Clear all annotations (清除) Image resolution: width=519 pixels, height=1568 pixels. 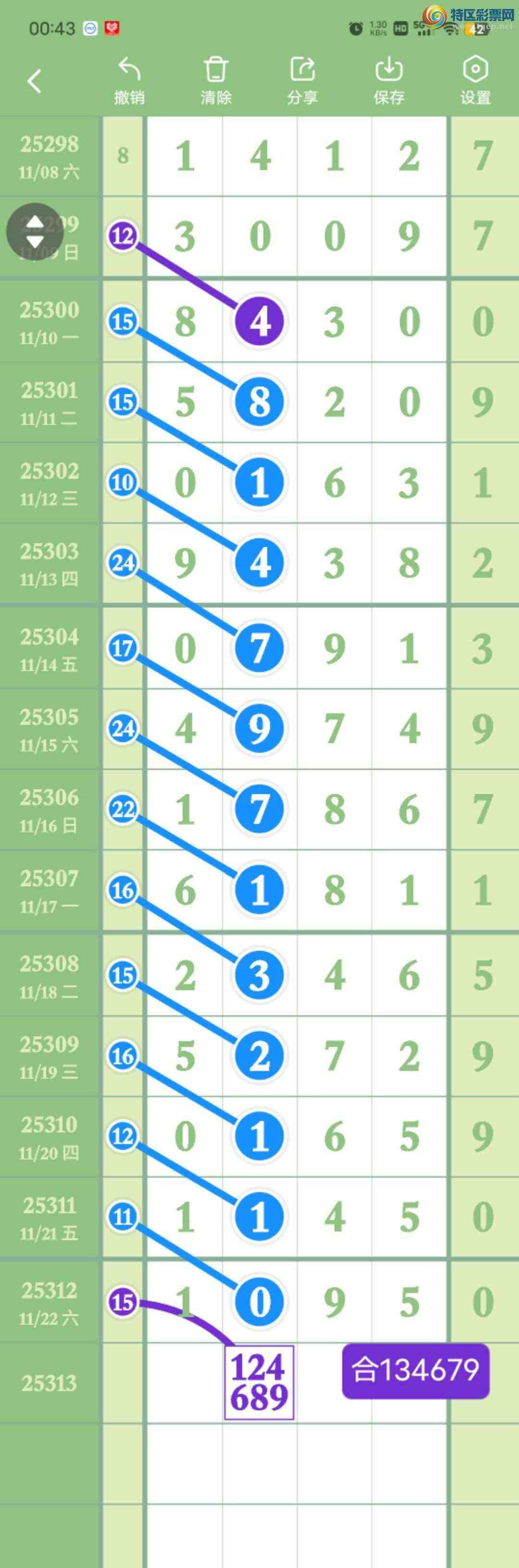point(216,81)
